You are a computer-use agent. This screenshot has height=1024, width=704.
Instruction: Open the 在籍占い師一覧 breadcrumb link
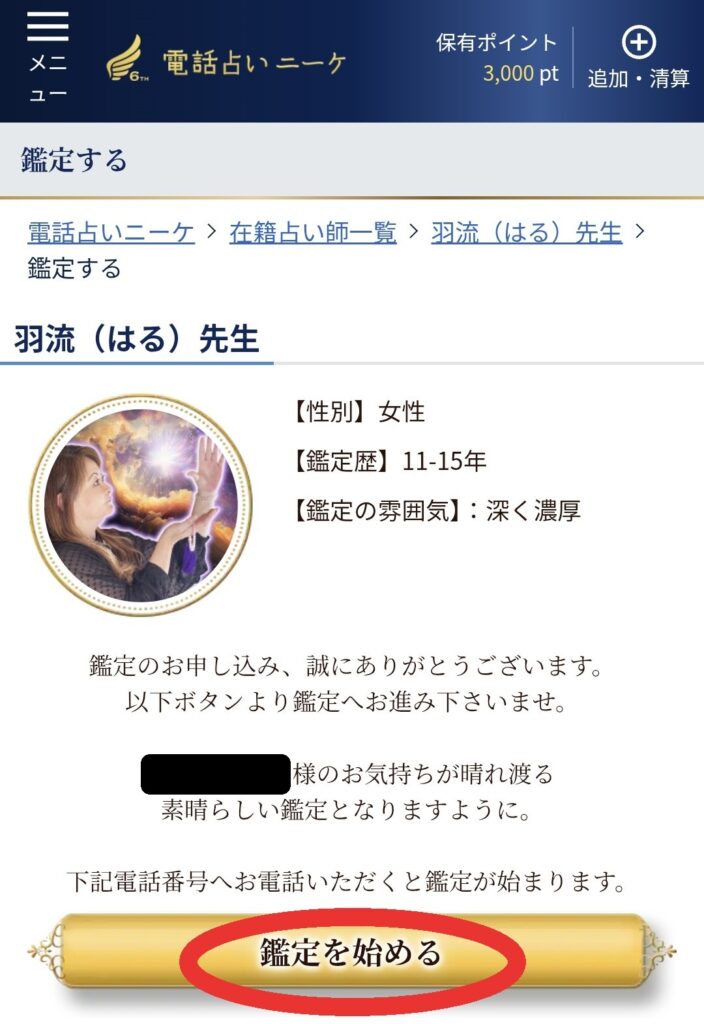[x=312, y=232]
